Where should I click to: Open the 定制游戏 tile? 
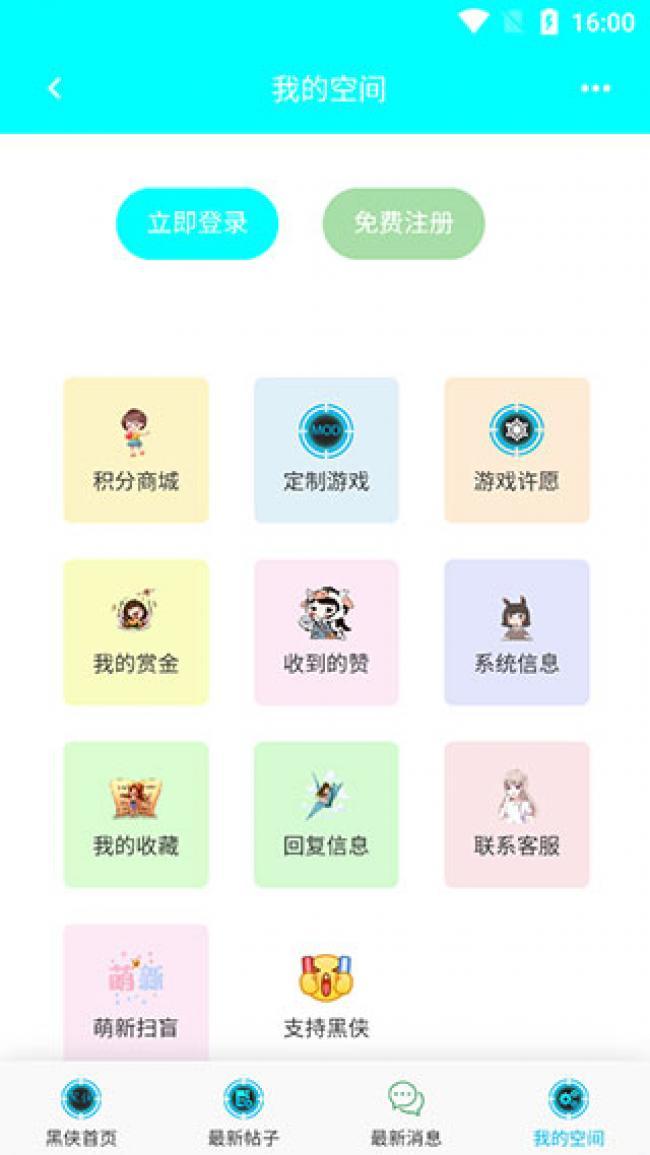click(326, 450)
